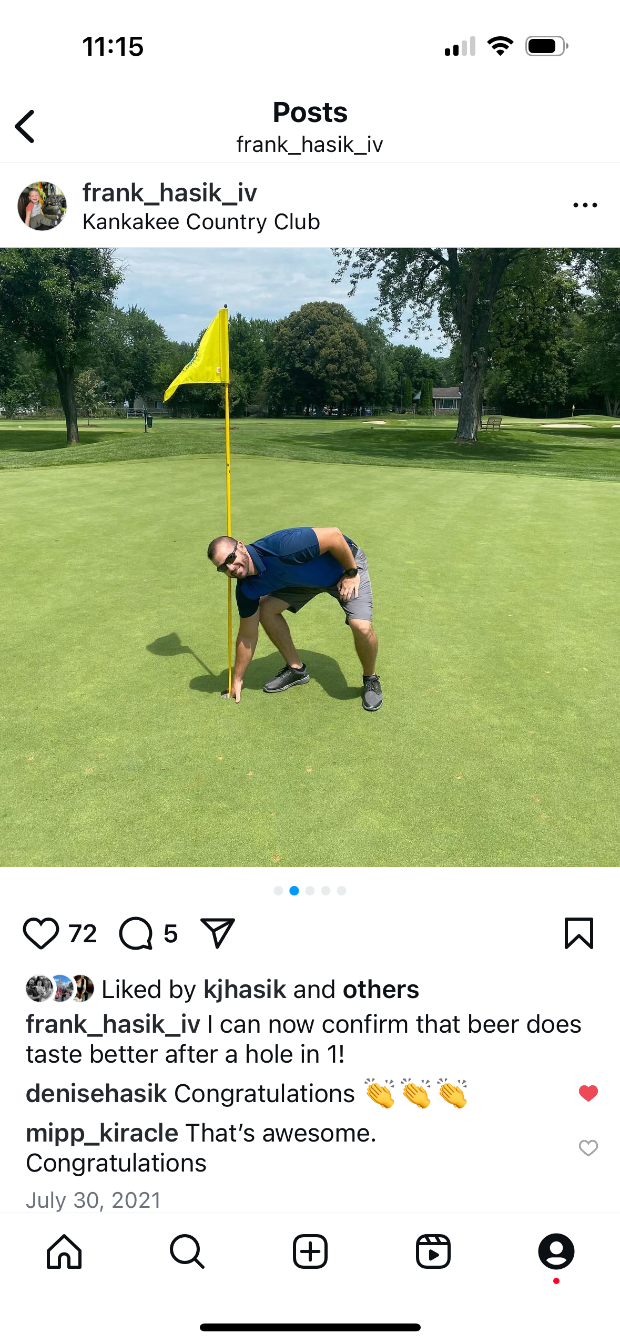Unlike denisehasik's comment
Screen dimensions: 620x1344
(x=588, y=1093)
